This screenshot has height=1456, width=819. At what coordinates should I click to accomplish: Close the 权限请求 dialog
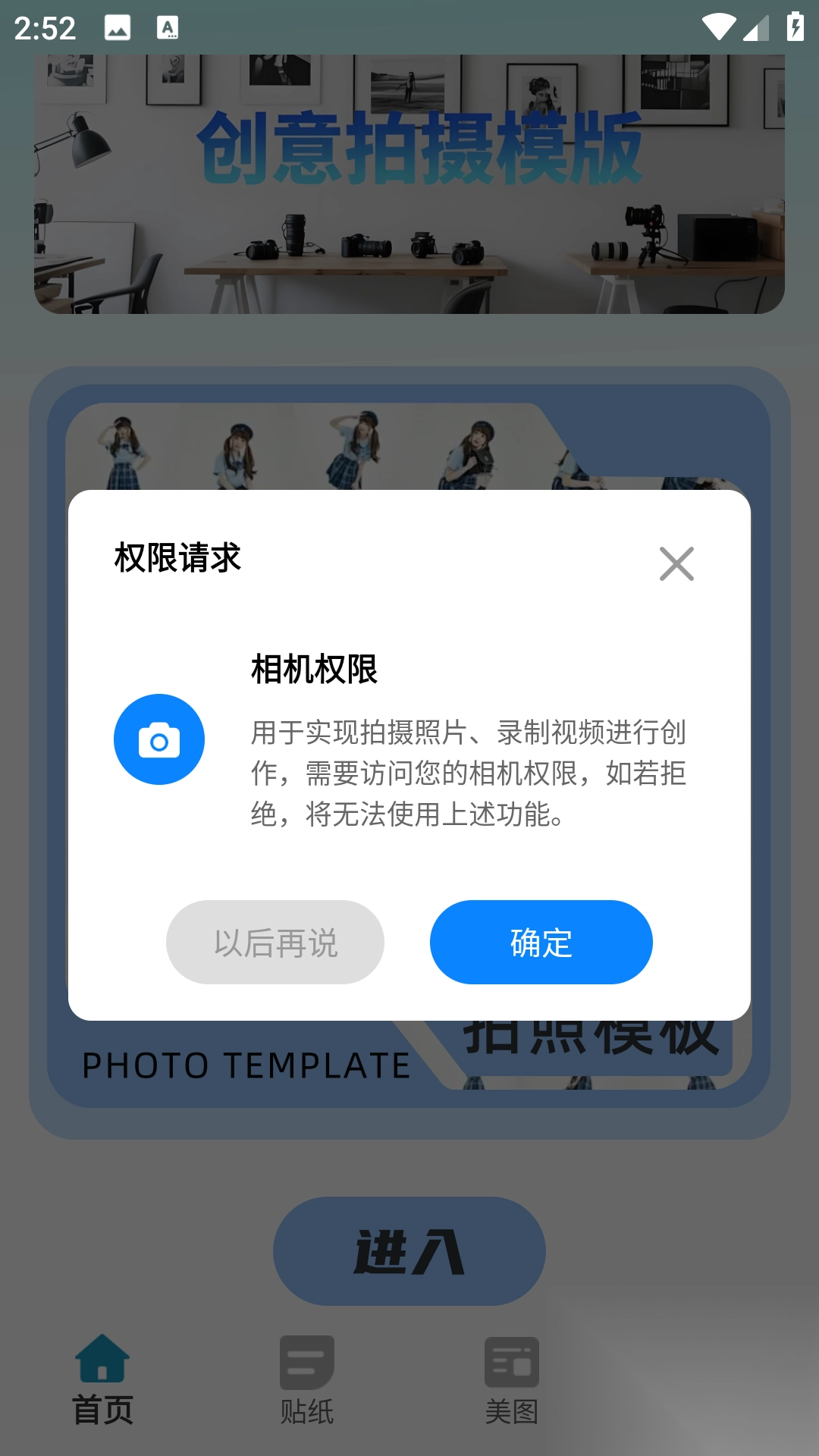coord(676,563)
